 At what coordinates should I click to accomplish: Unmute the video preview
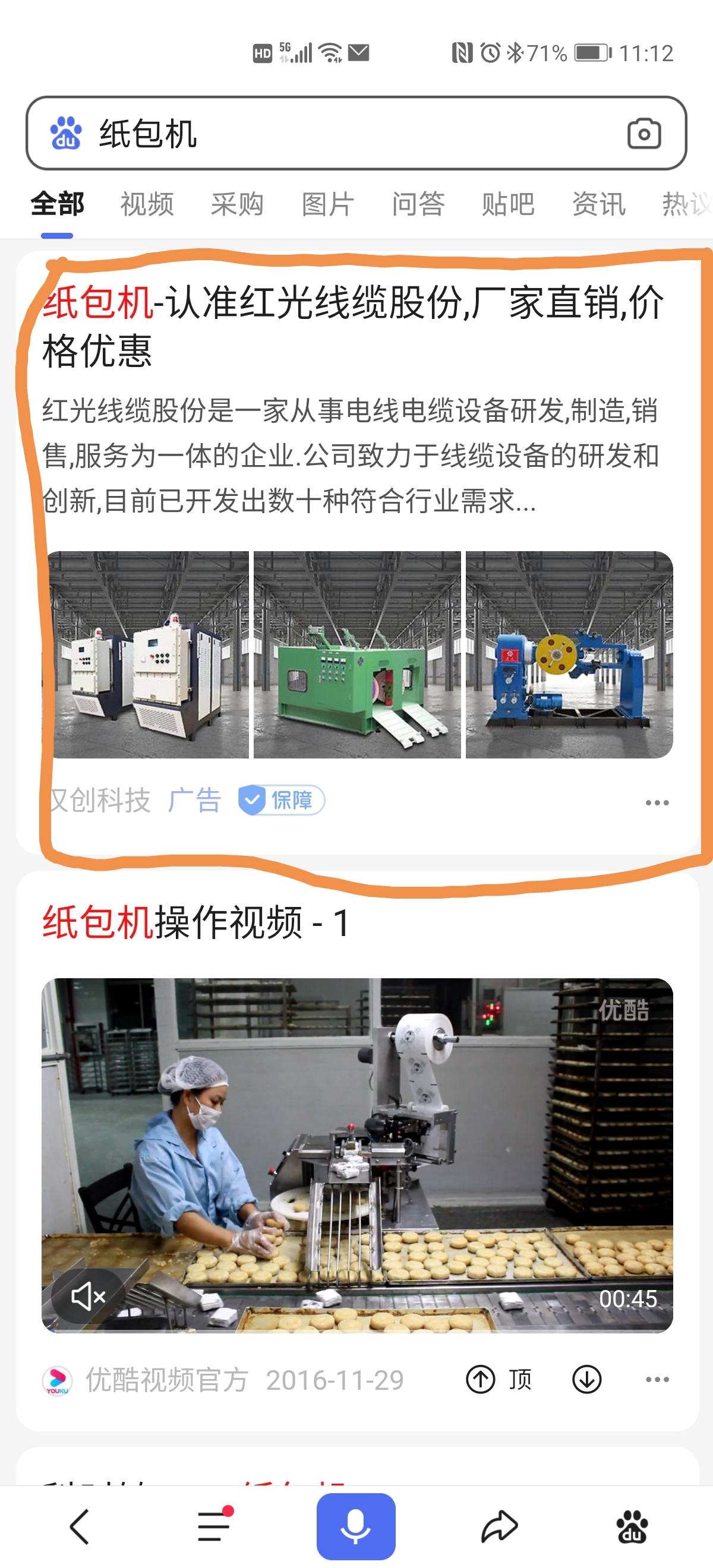[89, 1296]
